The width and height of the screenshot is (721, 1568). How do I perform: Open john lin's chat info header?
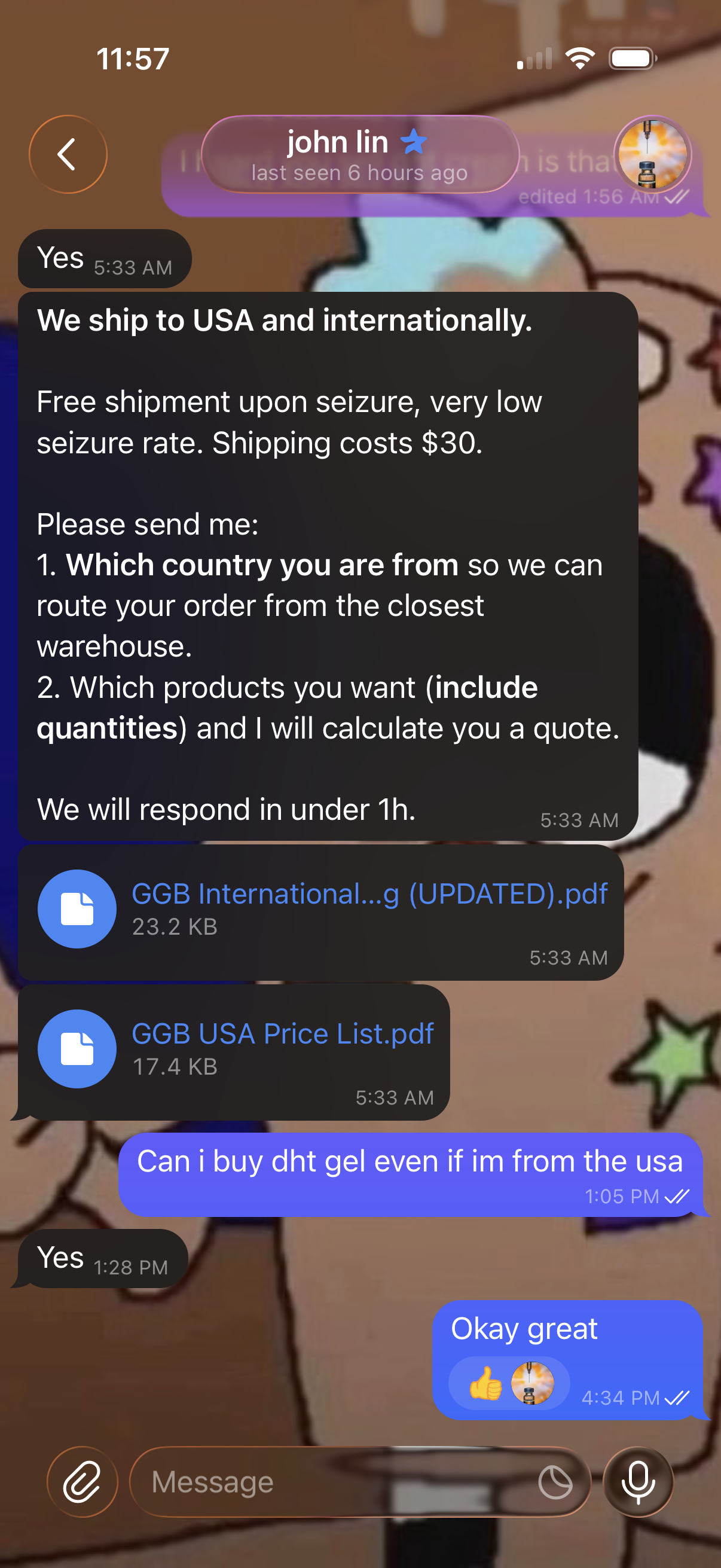tap(360, 154)
